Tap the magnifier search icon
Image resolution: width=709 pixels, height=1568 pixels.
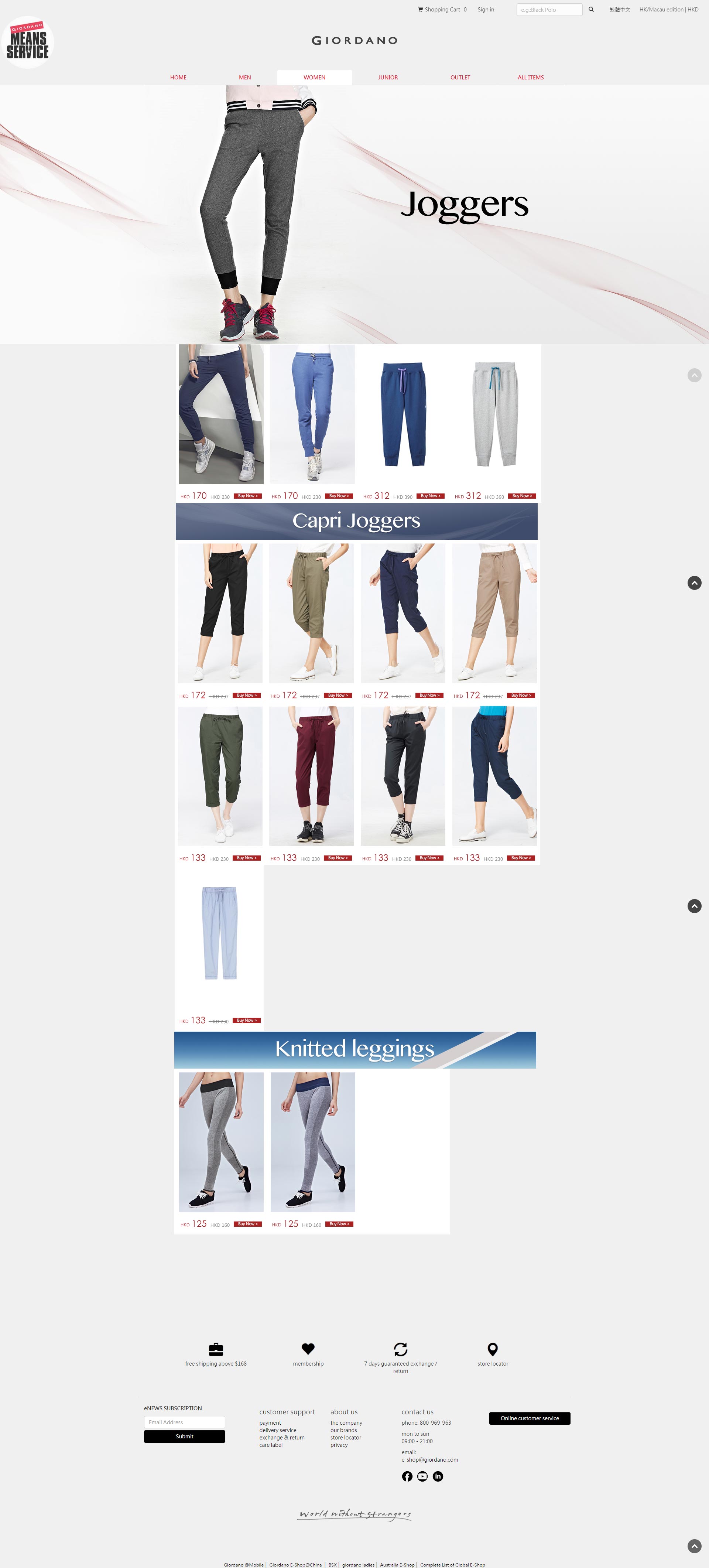point(590,10)
